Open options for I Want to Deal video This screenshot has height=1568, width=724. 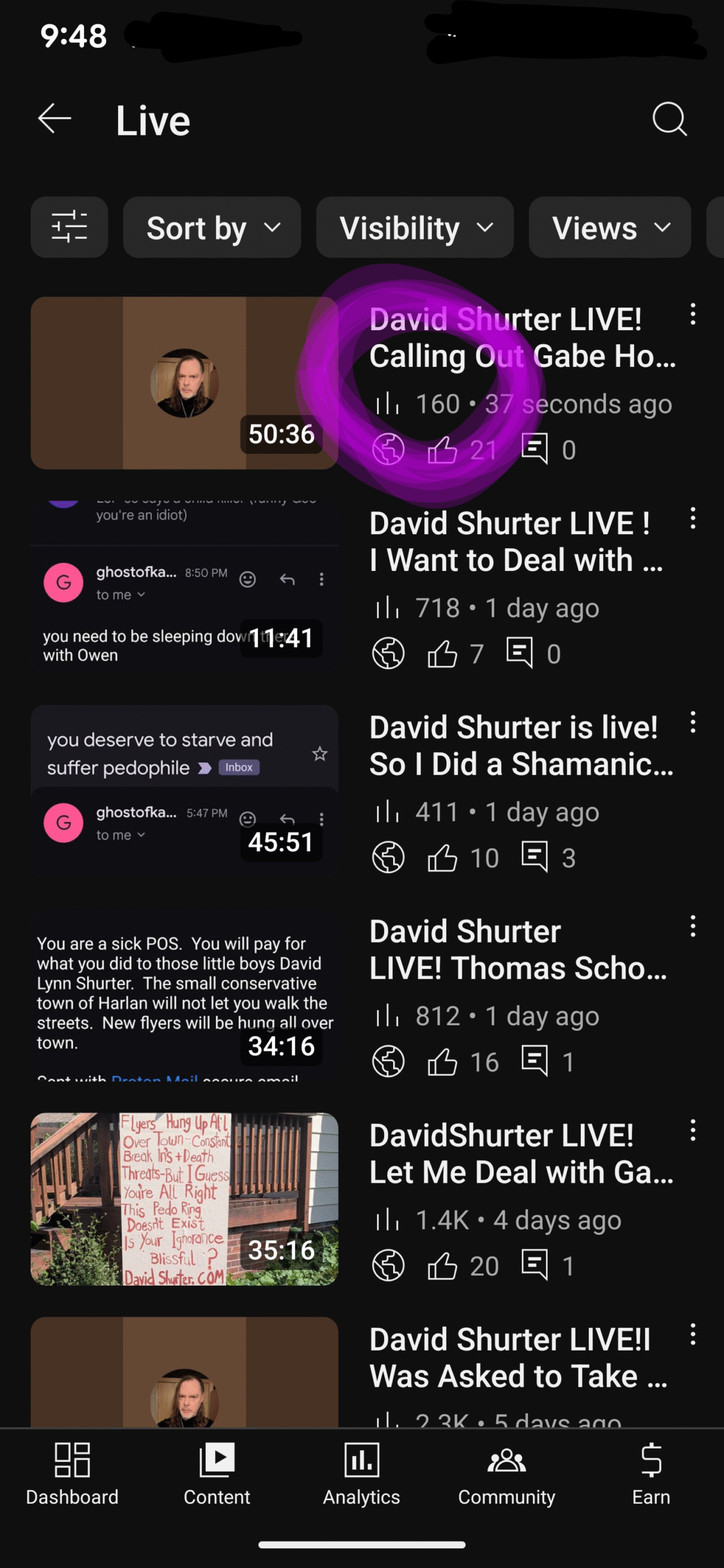pos(693,518)
